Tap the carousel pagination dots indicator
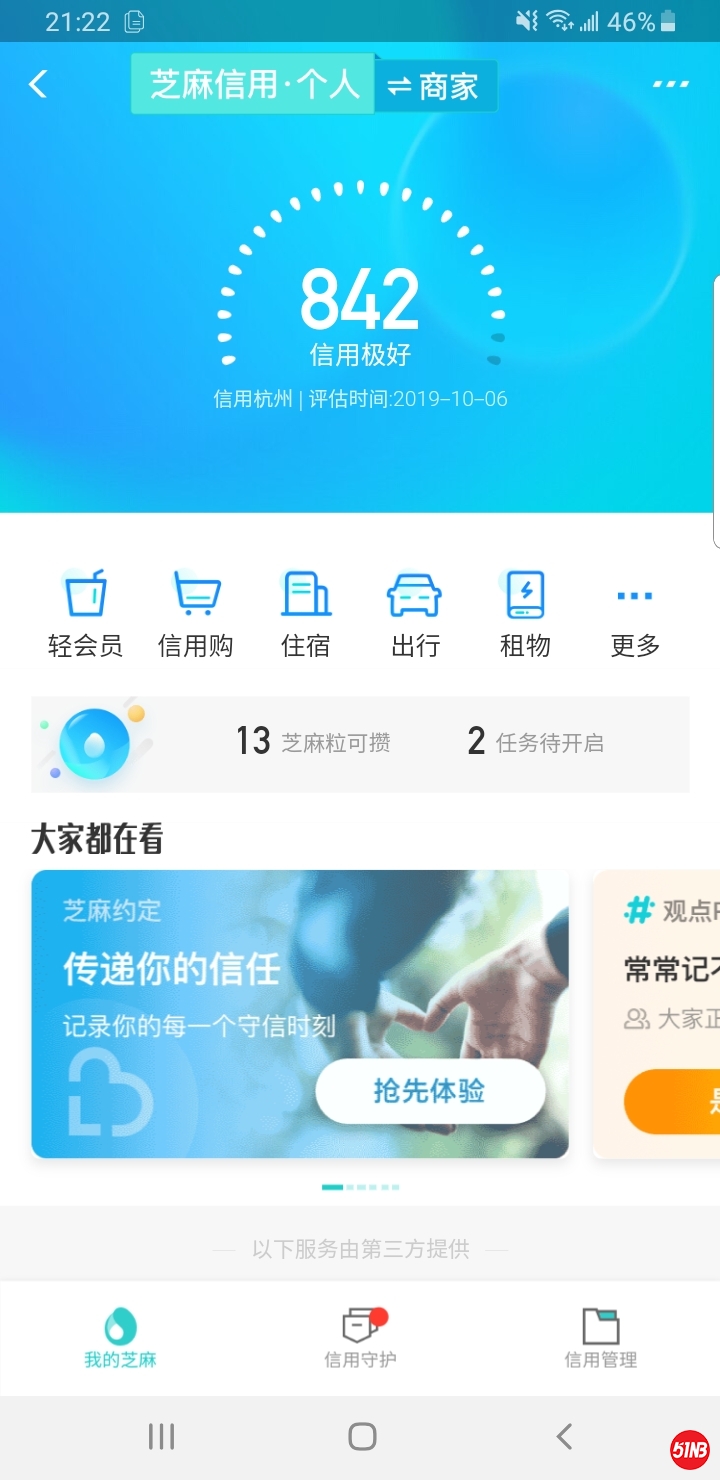 click(359, 1187)
